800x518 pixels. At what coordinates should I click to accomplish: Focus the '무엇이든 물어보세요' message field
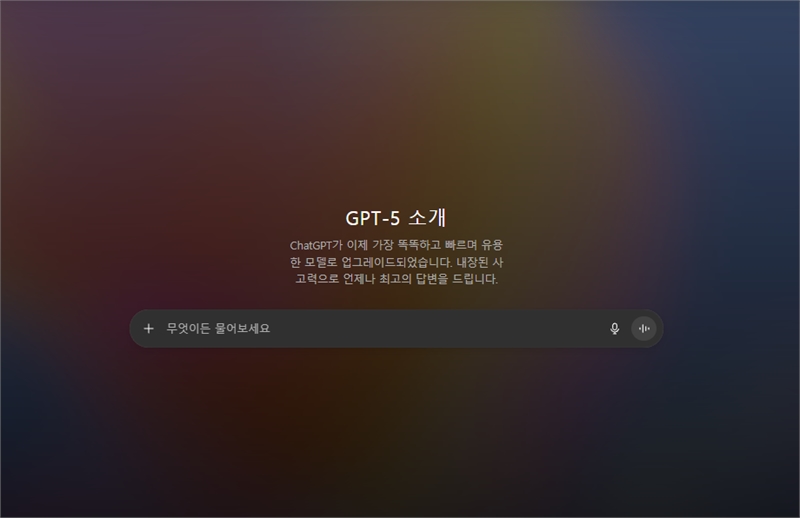pyautogui.click(x=380, y=328)
